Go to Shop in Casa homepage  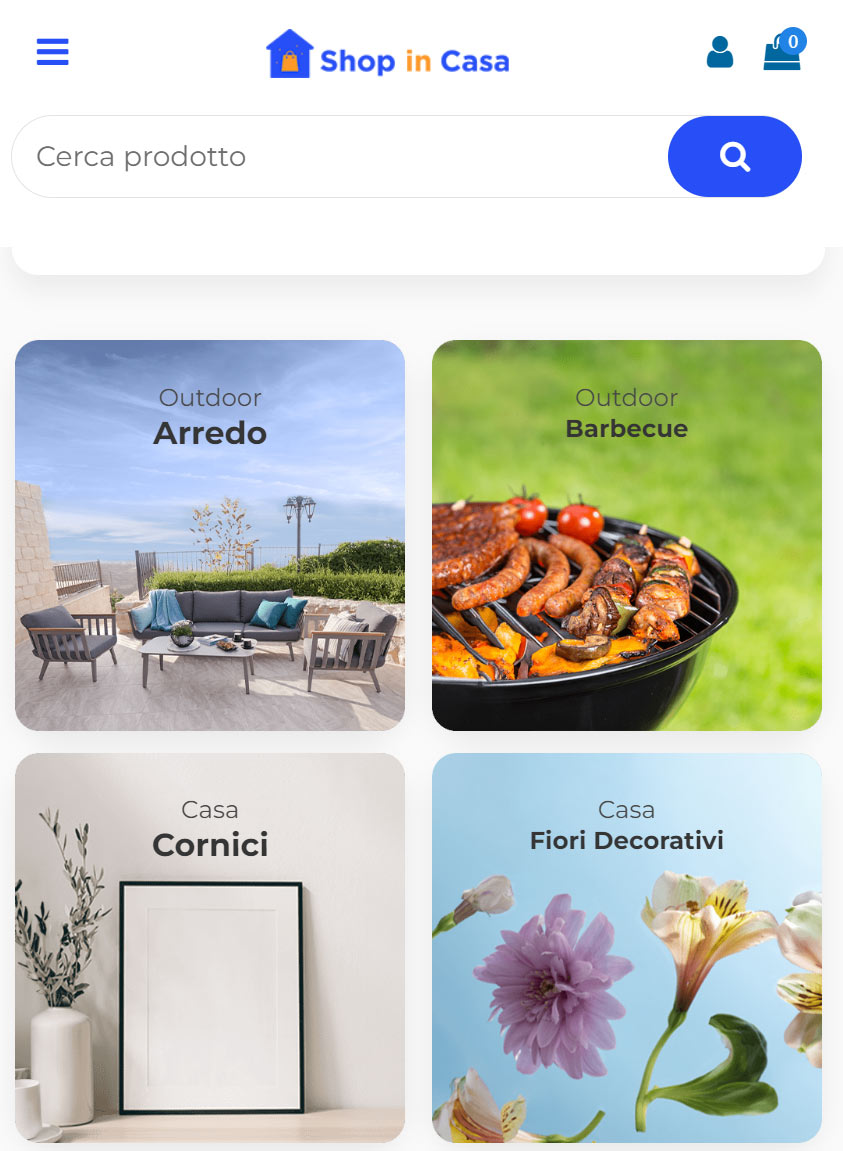coord(388,55)
